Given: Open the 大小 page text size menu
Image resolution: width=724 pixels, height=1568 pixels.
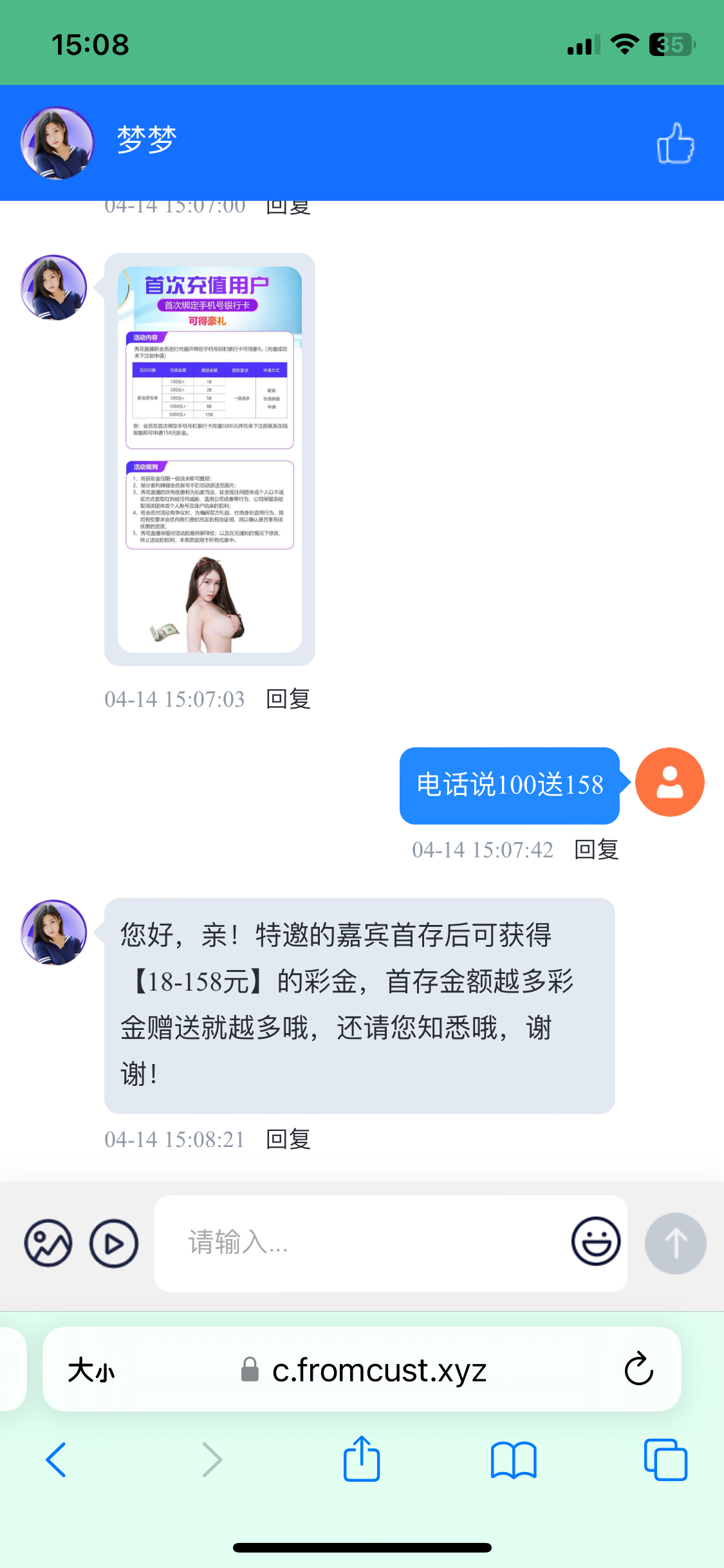Looking at the screenshot, I should 91,1370.
